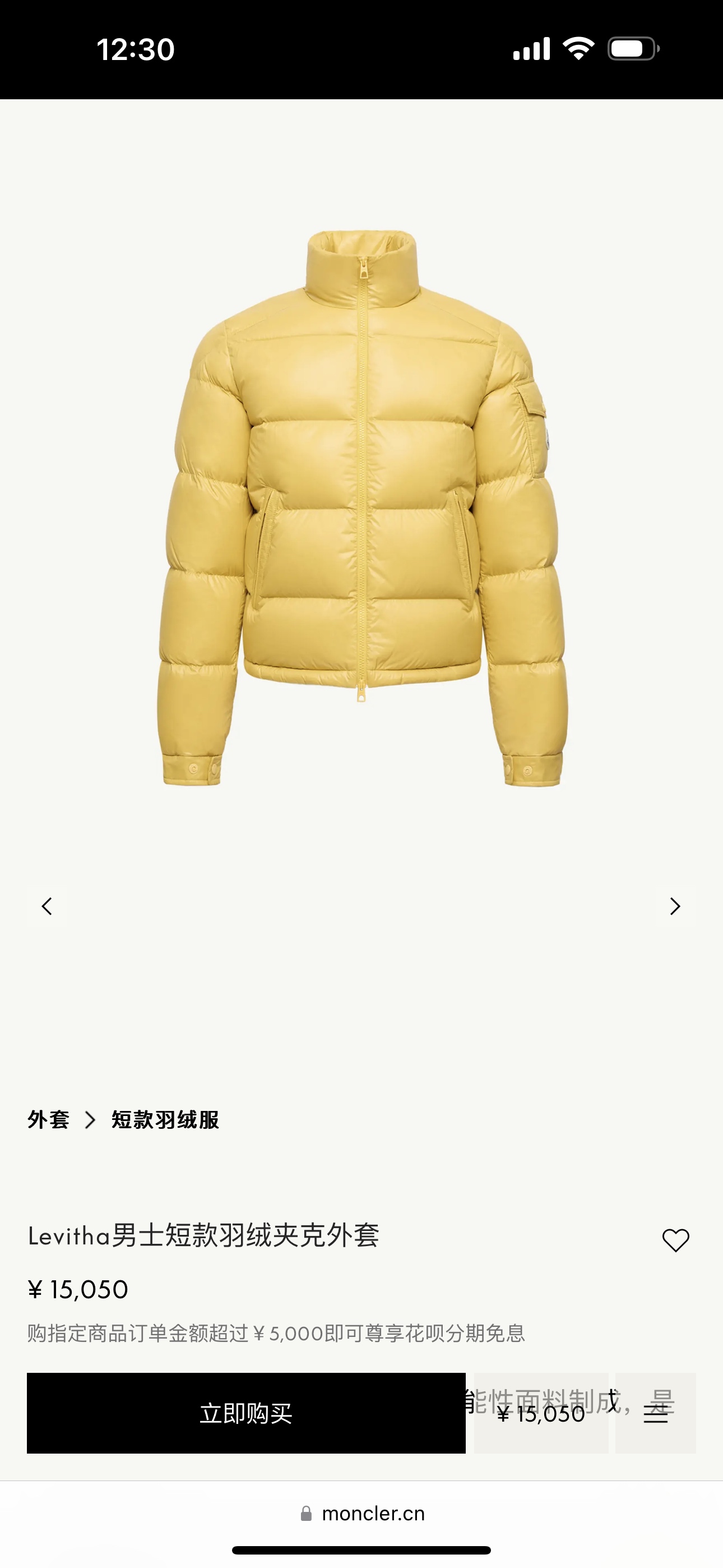This screenshot has height=1568, width=723.
Task: Show previous product image with left arrow
Action: point(47,907)
